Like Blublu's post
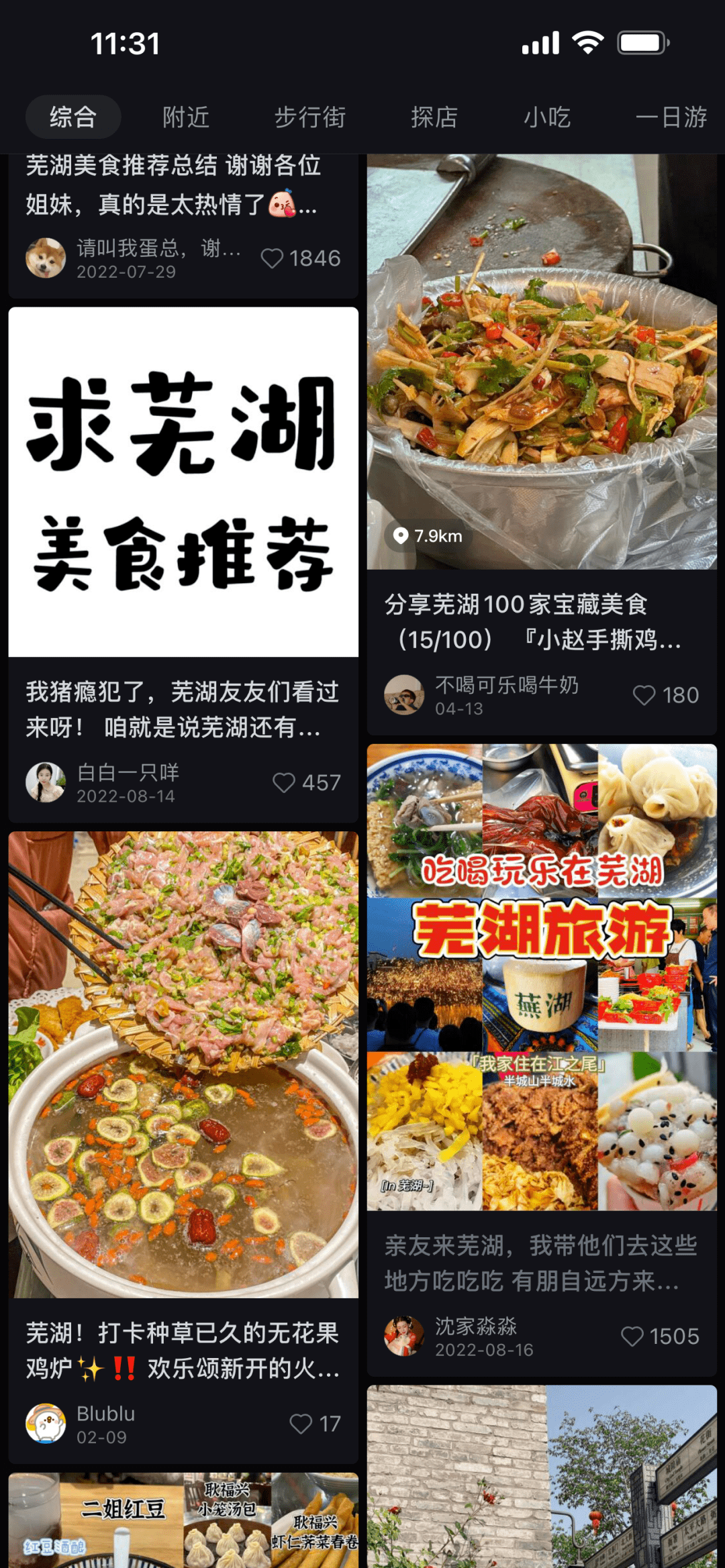This screenshot has height=1568, width=725. [301, 1423]
